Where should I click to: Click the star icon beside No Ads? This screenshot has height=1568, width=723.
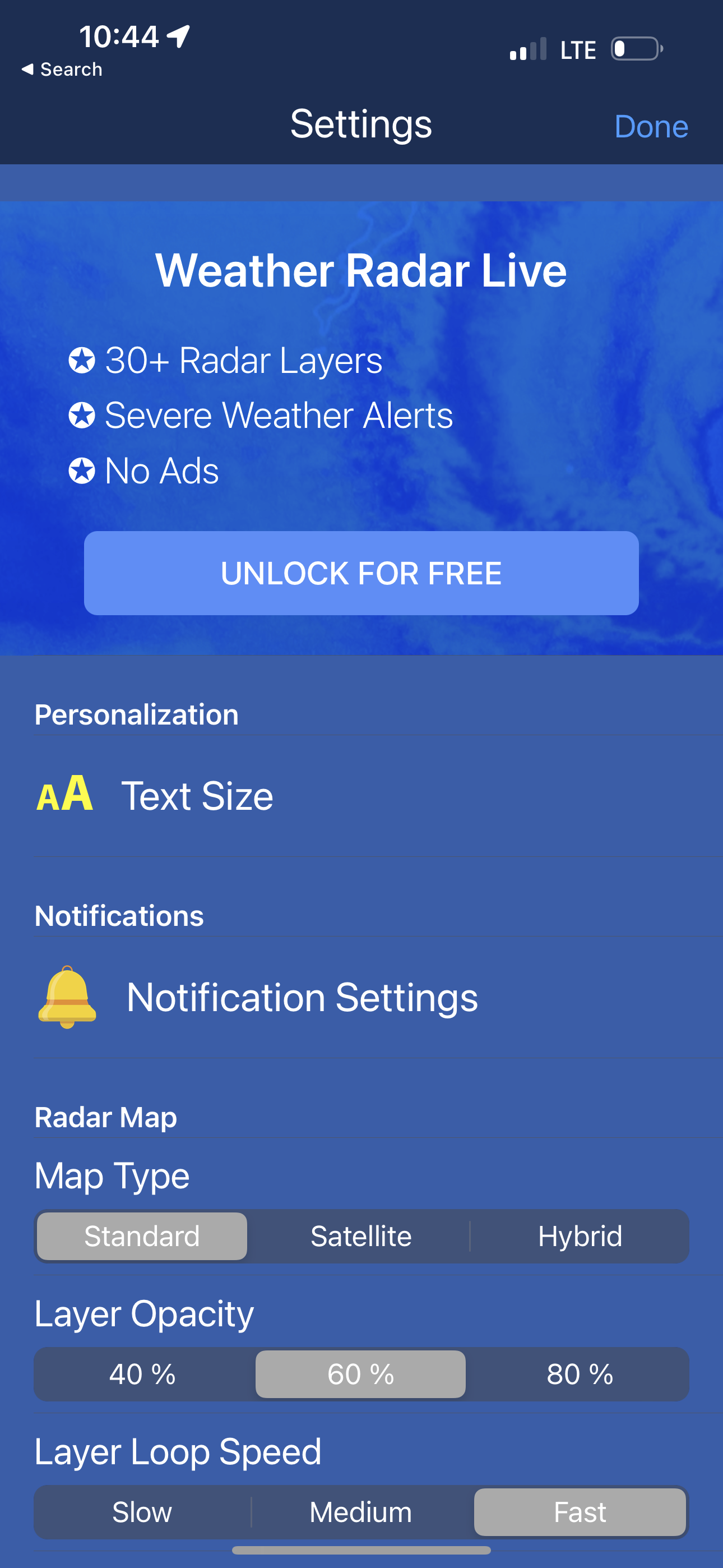pos(82,469)
